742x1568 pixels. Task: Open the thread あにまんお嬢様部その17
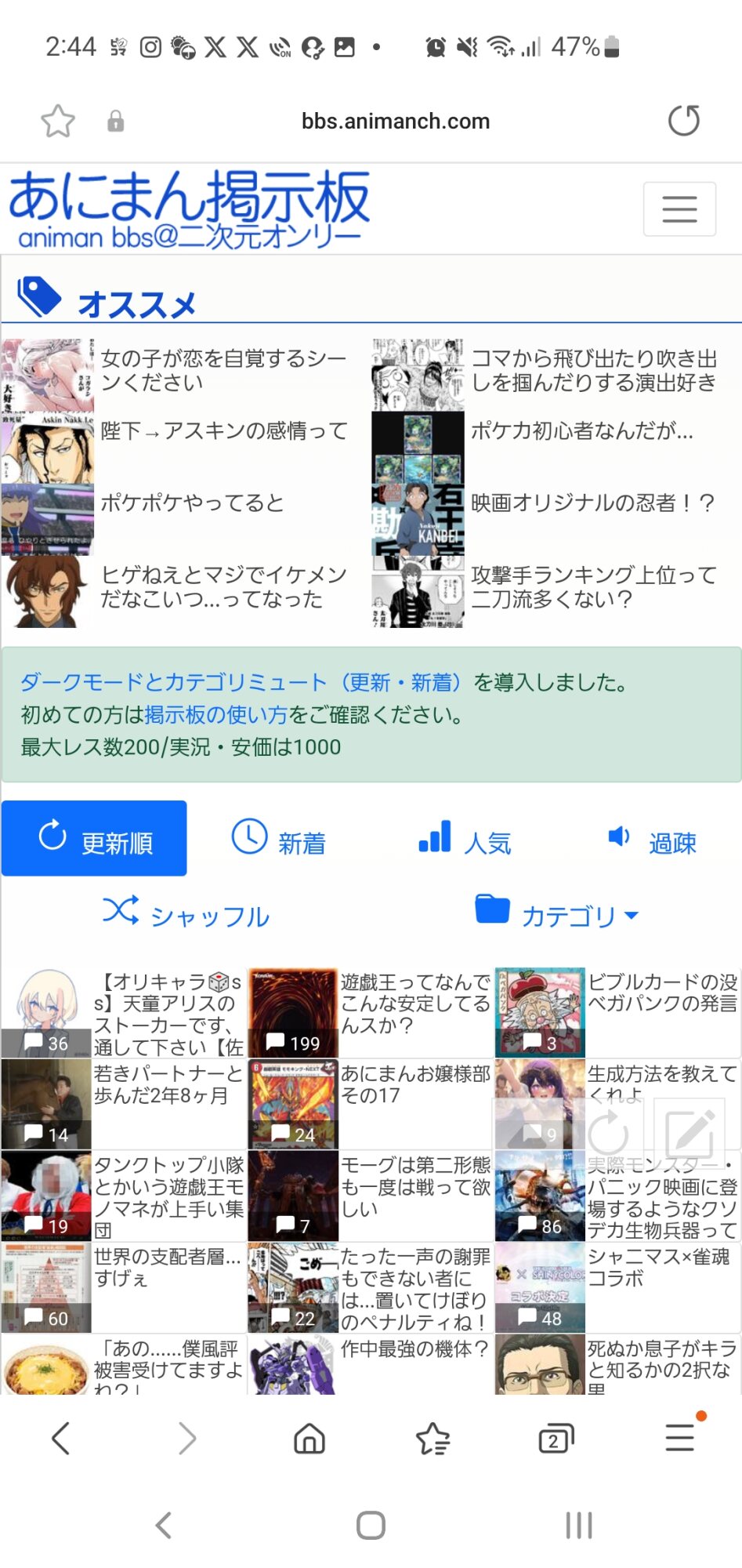tap(415, 1085)
